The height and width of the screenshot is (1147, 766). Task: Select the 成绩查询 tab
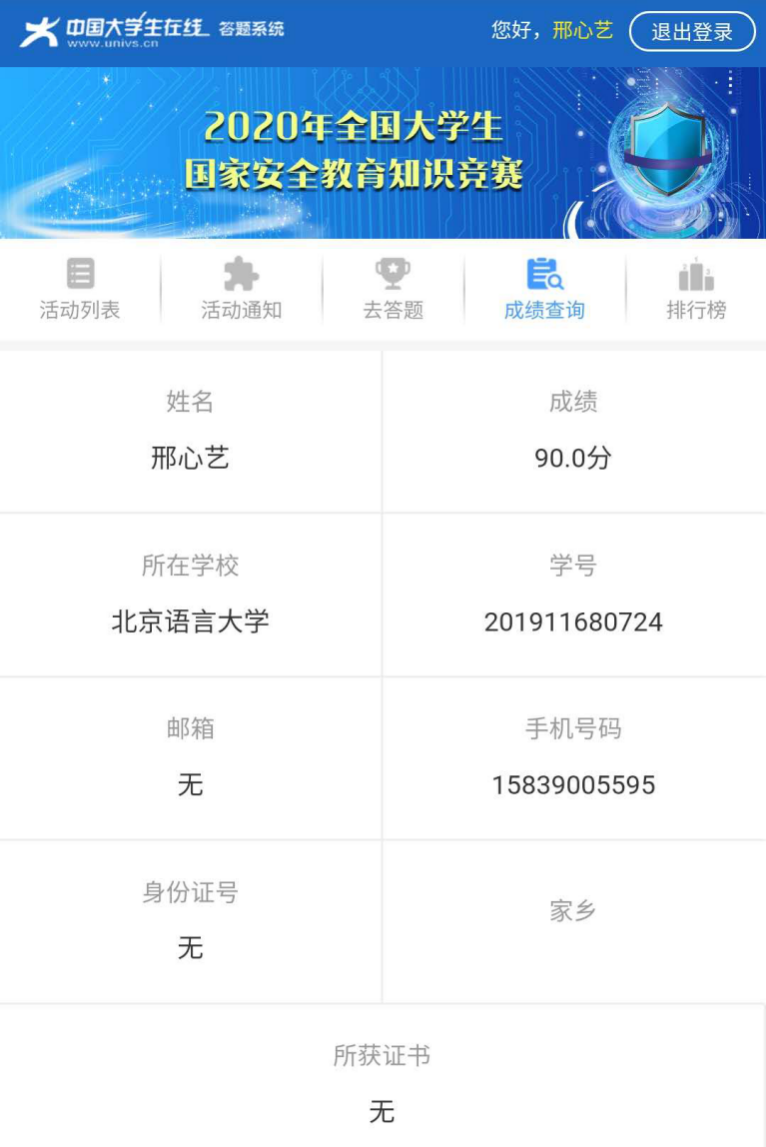(544, 289)
